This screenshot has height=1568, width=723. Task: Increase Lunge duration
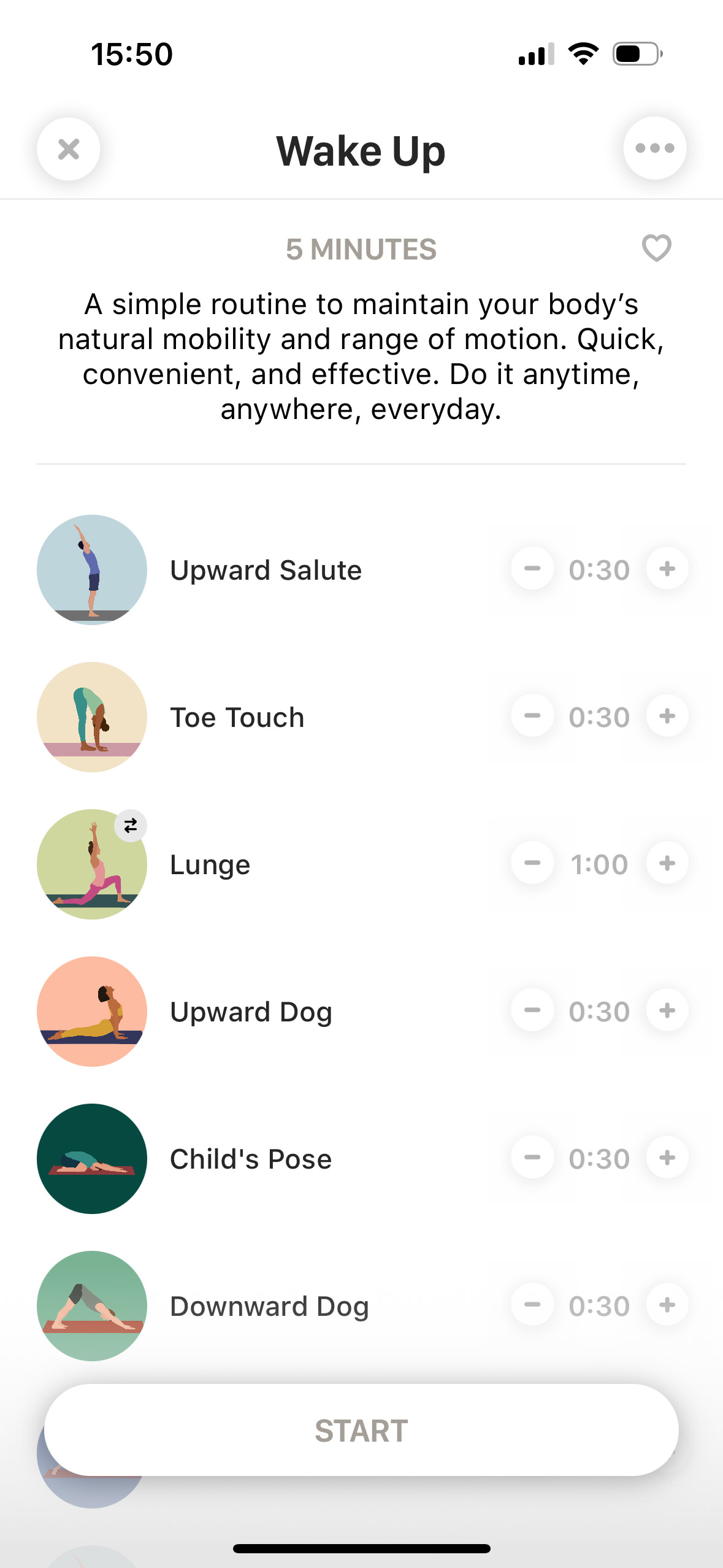(666, 863)
